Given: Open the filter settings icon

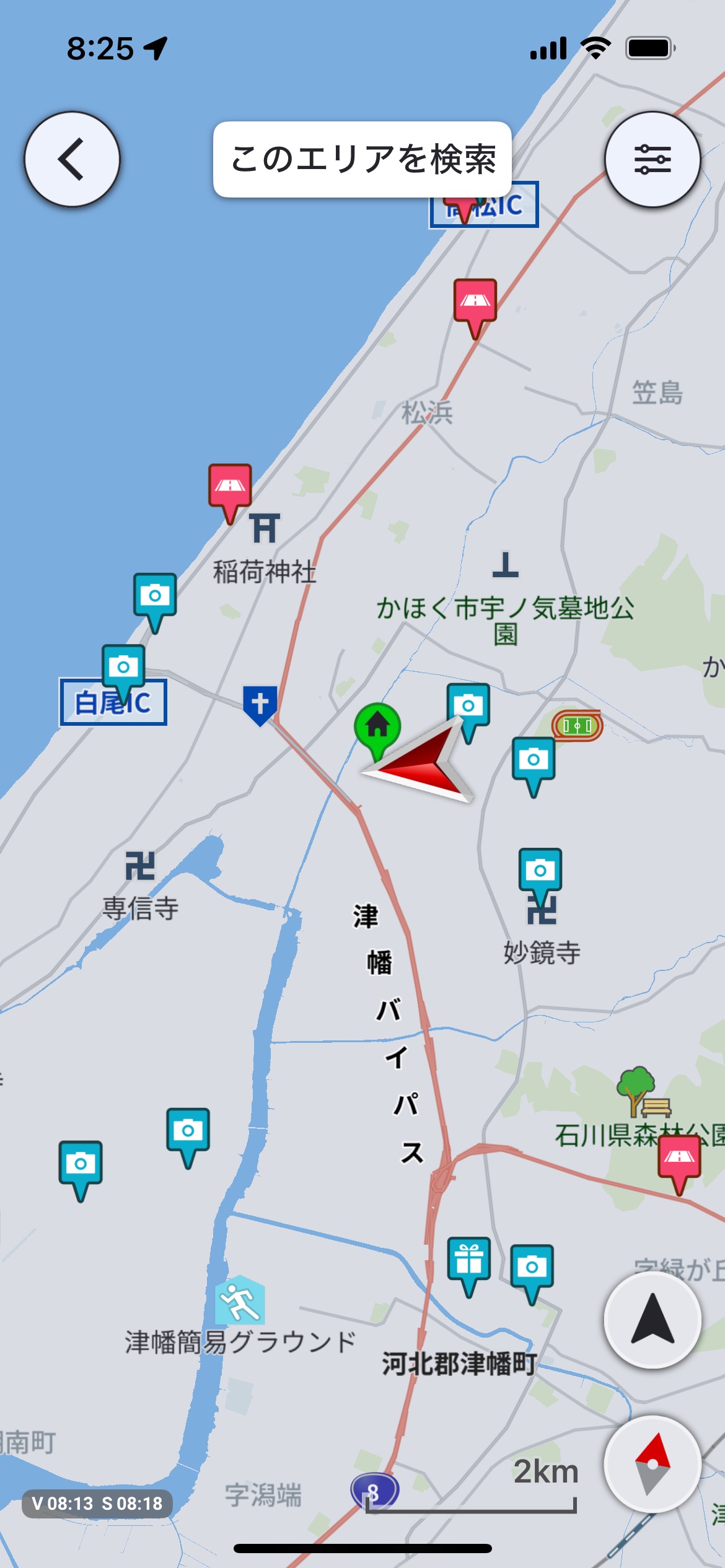Looking at the screenshot, I should (652, 159).
